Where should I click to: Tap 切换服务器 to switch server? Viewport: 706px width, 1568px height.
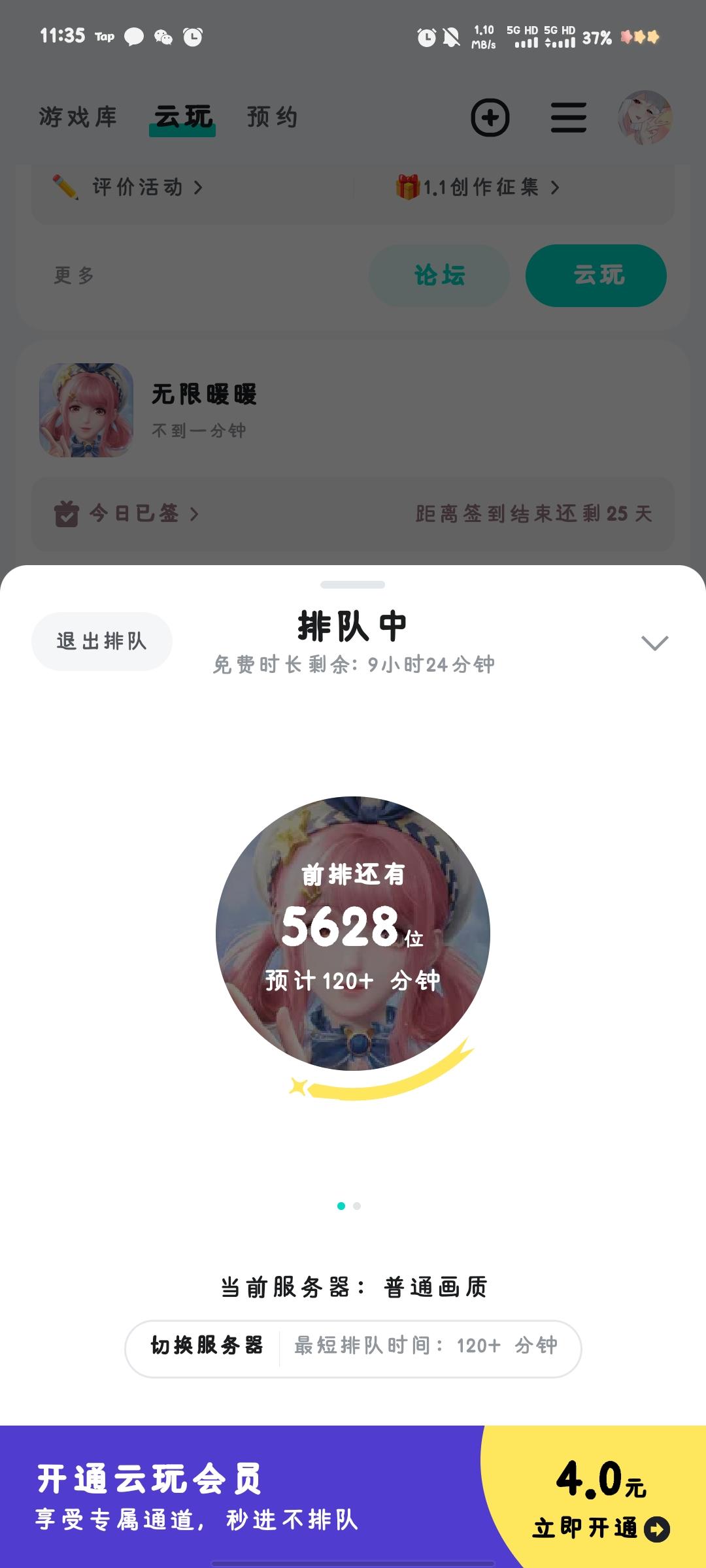pyautogui.click(x=207, y=1345)
